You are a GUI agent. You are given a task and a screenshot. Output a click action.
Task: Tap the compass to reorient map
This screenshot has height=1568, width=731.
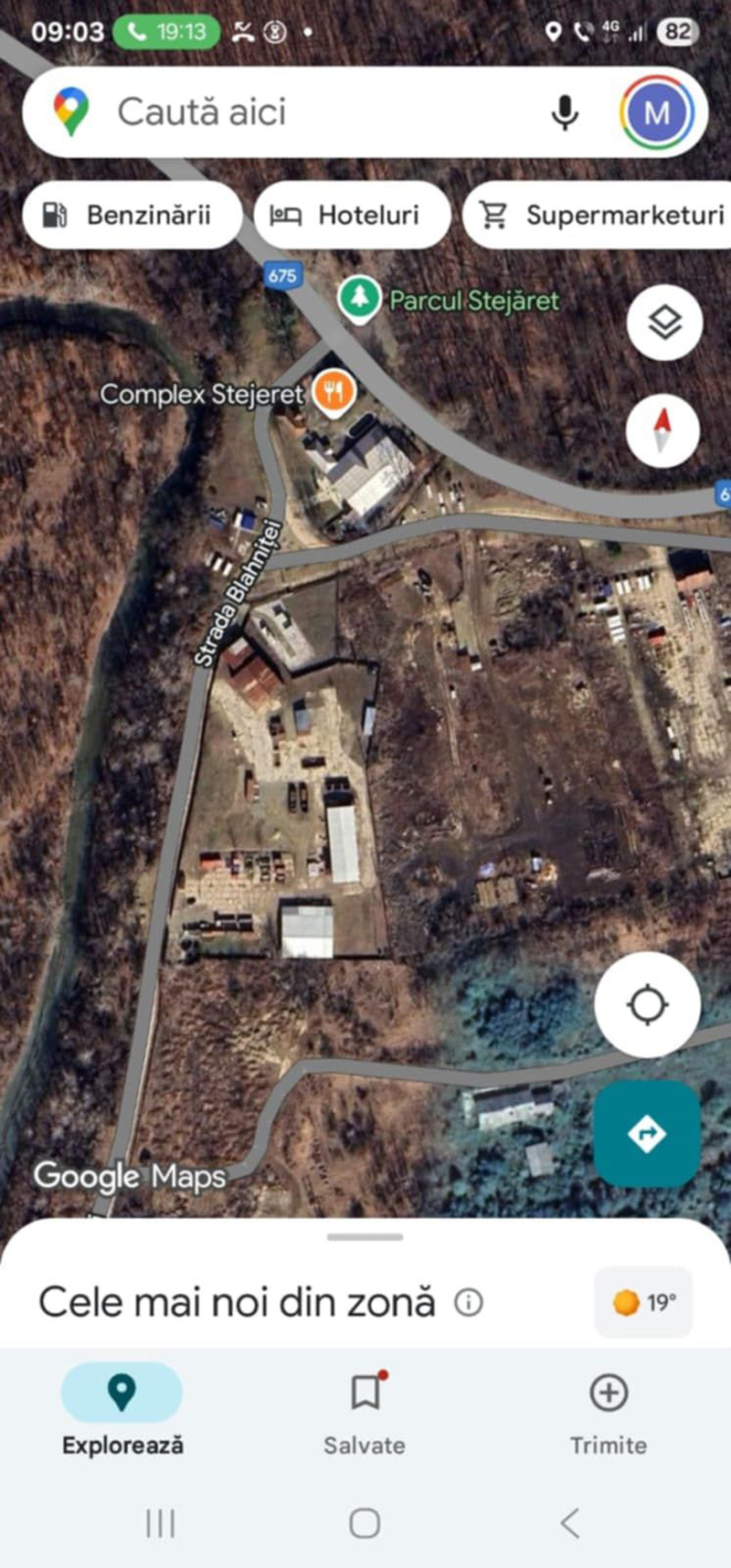click(662, 430)
